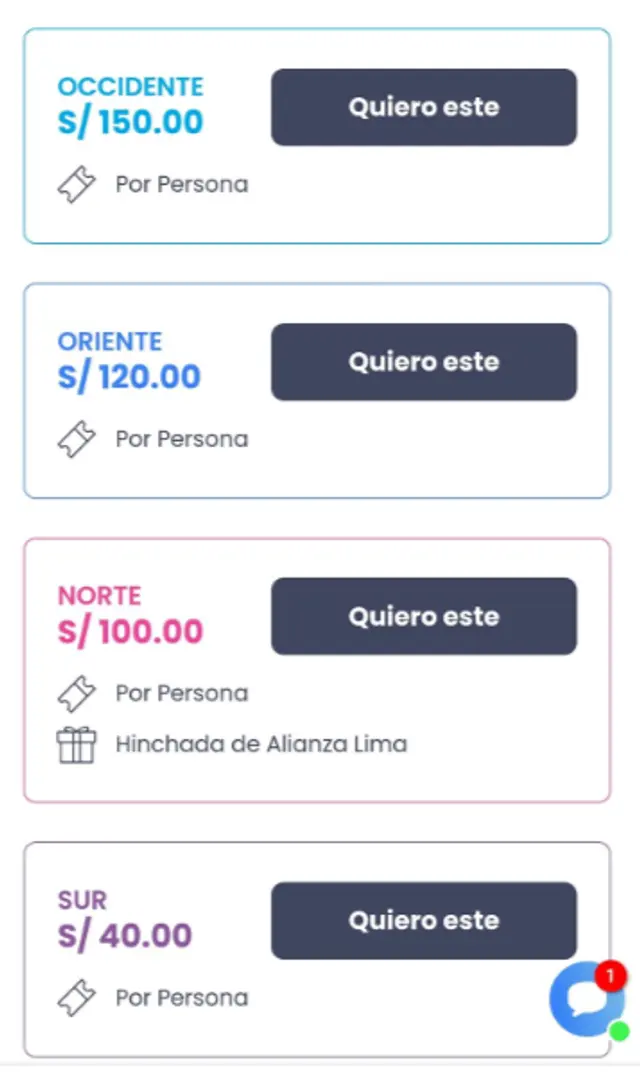
Task: Tap Quiero este for OCCIDENTE ticket
Action: pyautogui.click(x=424, y=107)
